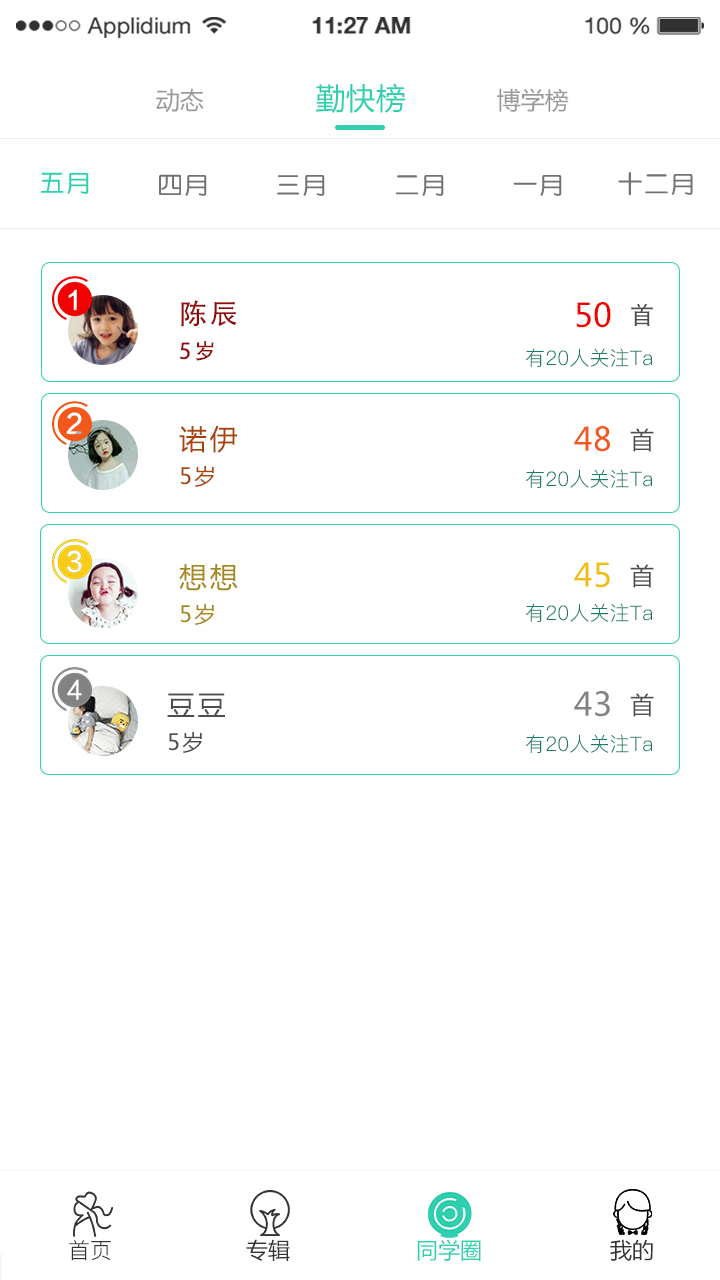Tap the 同学圈 bottom tab
720x1280 pixels.
tap(449, 1226)
